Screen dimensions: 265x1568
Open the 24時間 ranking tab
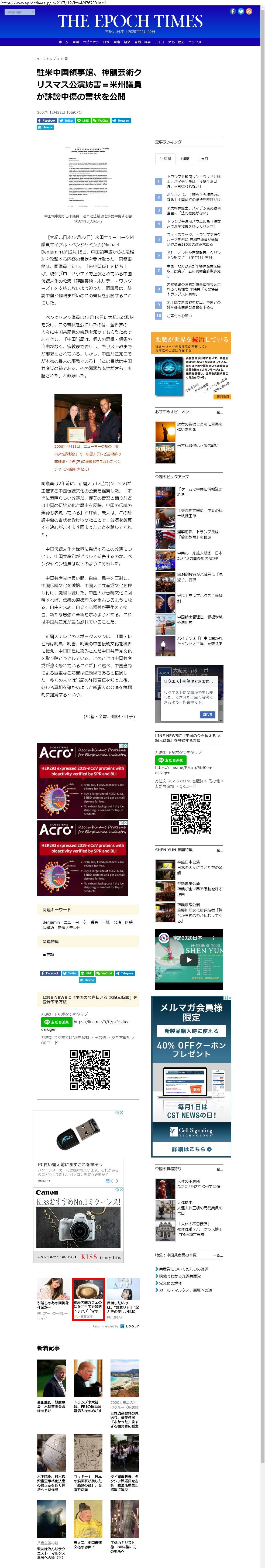click(x=165, y=159)
